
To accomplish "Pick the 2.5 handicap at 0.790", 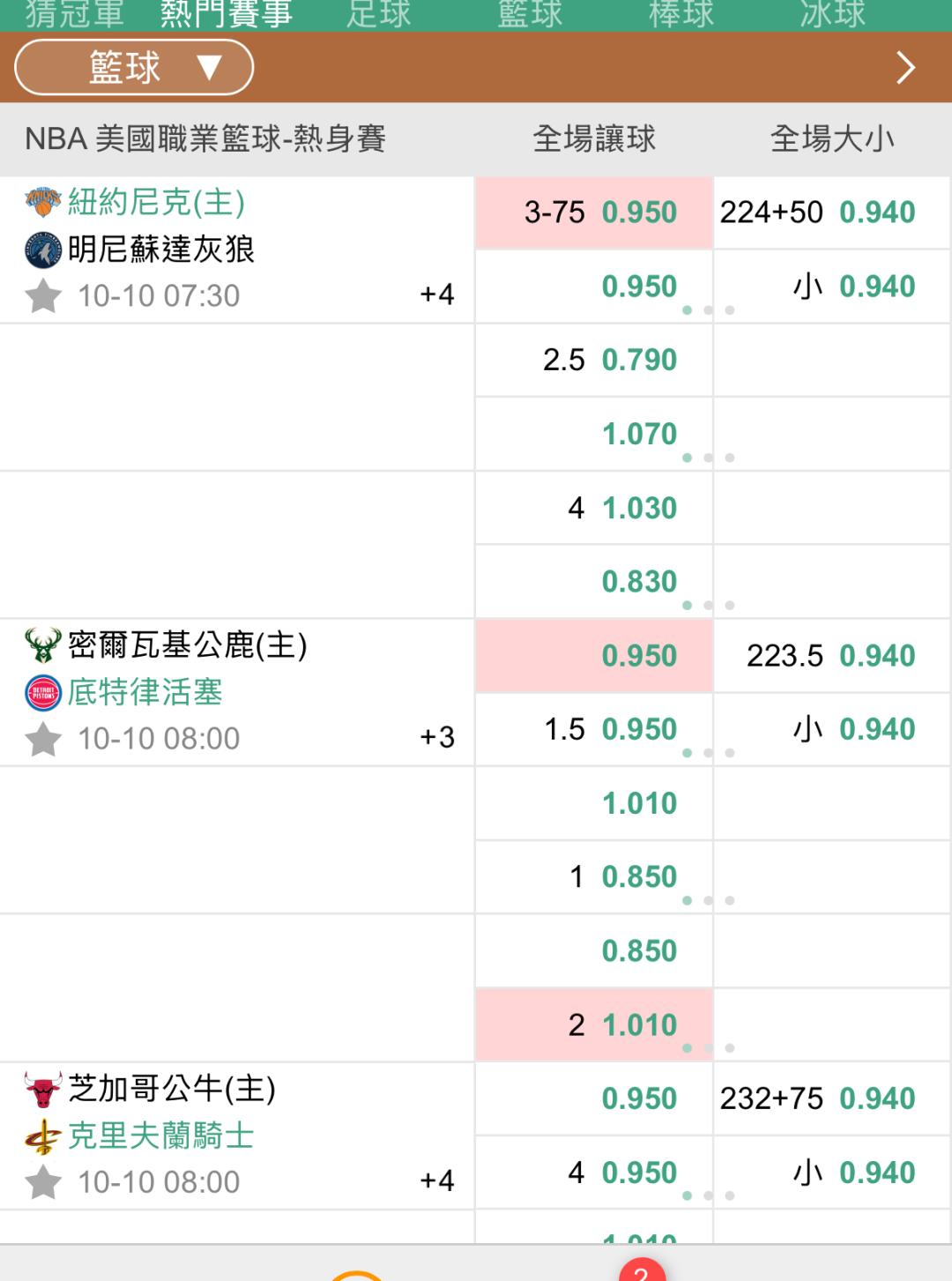I will [x=594, y=360].
